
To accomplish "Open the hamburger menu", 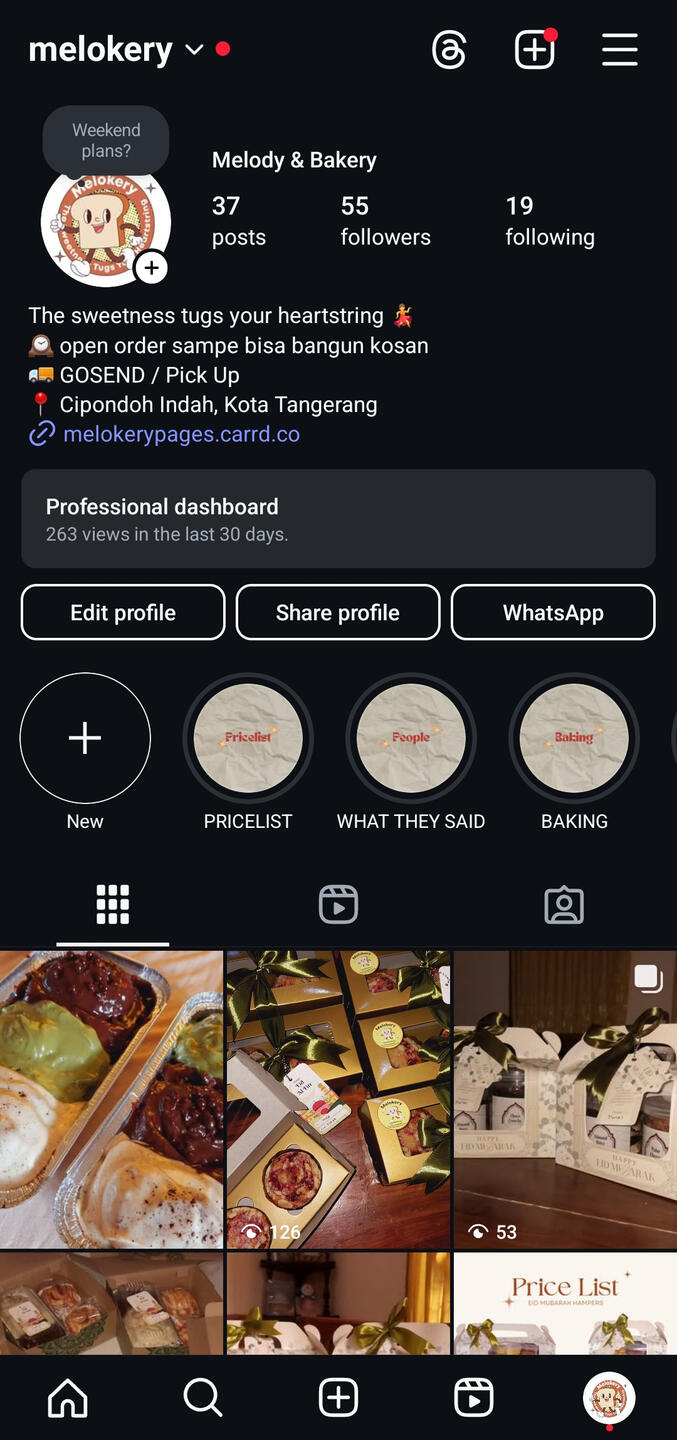I will [x=619, y=49].
